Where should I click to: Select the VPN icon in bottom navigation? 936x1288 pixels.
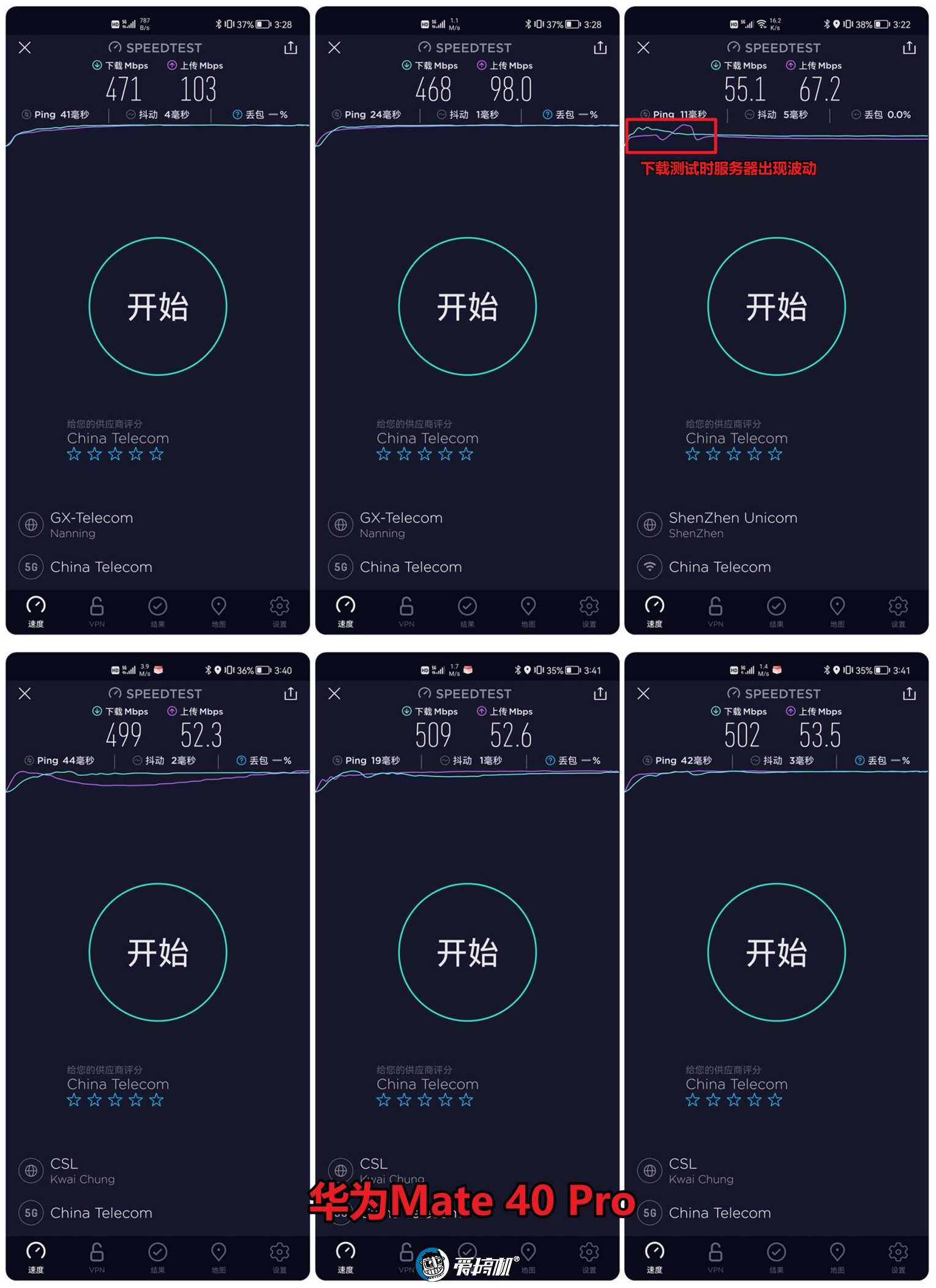pos(97,606)
